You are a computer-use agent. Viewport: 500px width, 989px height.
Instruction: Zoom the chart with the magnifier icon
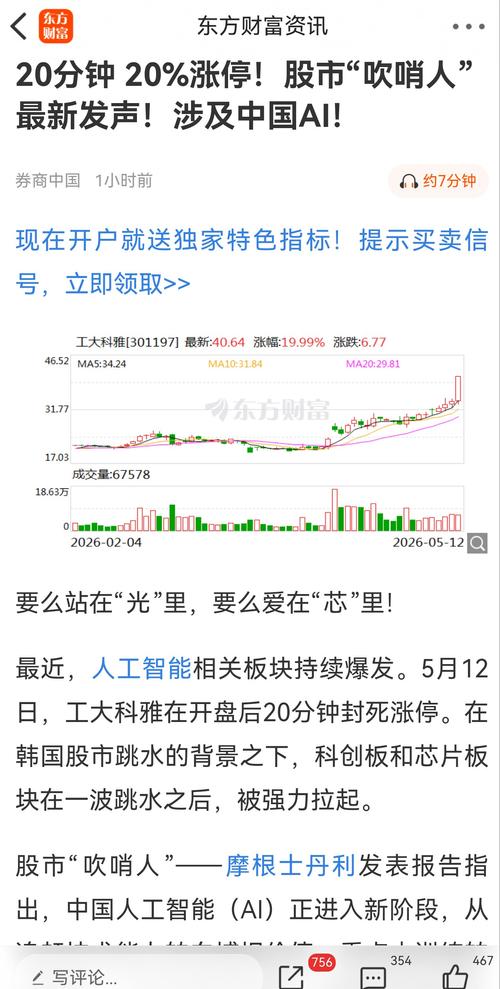(x=477, y=542)
